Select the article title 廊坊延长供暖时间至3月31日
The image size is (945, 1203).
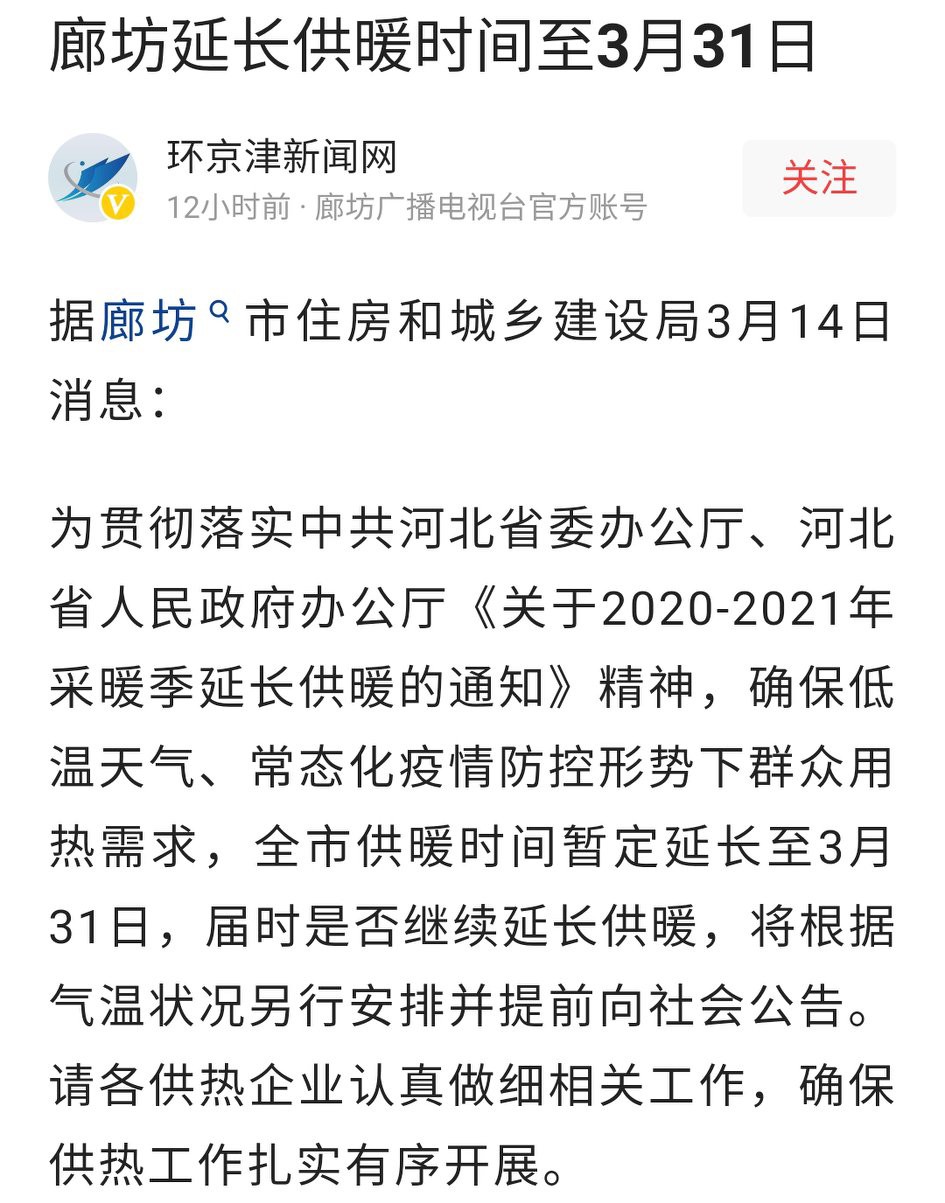pyautogui.click(x=430, y=49)
